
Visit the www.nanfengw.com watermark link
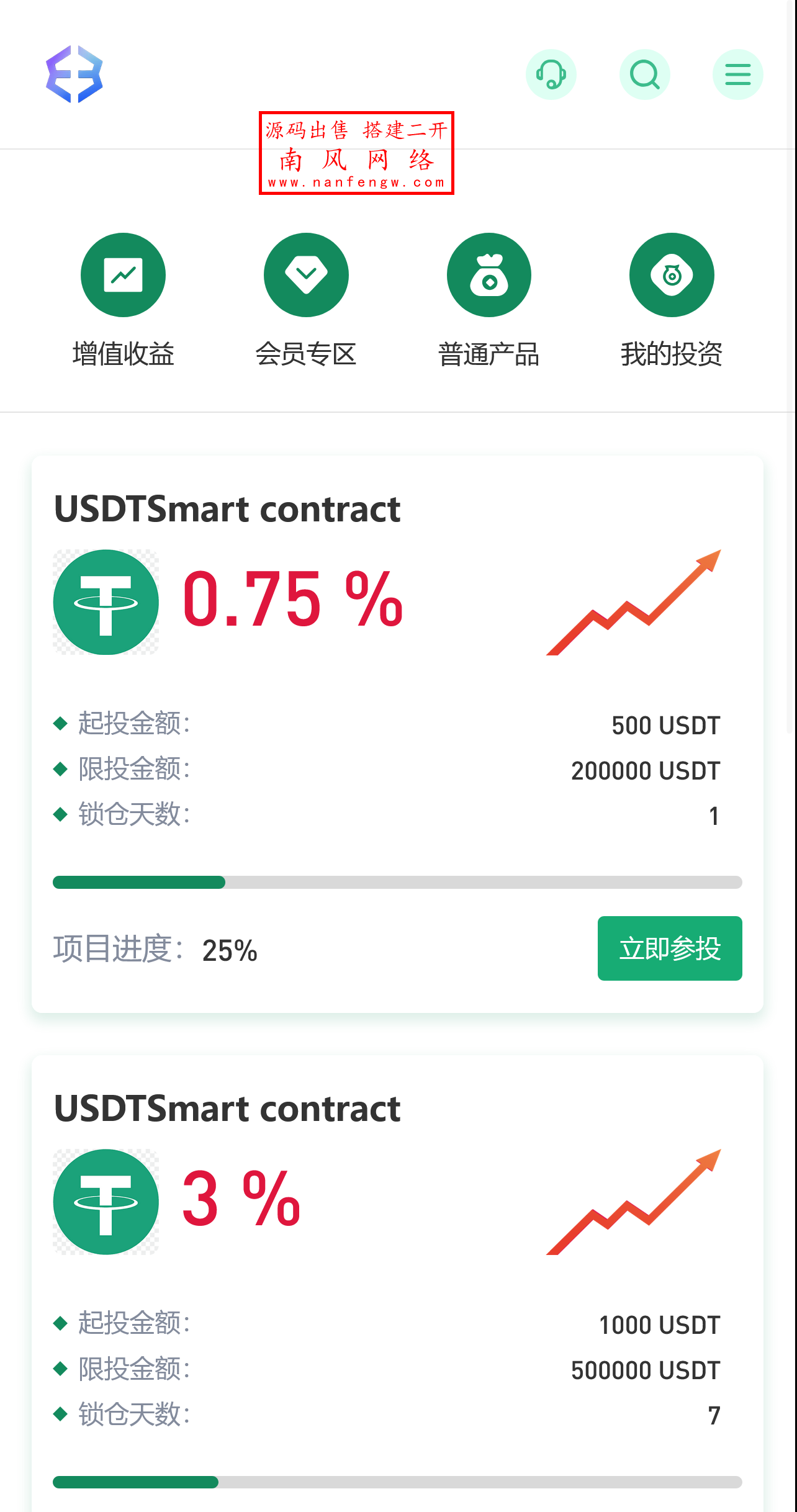coord(356,182)
